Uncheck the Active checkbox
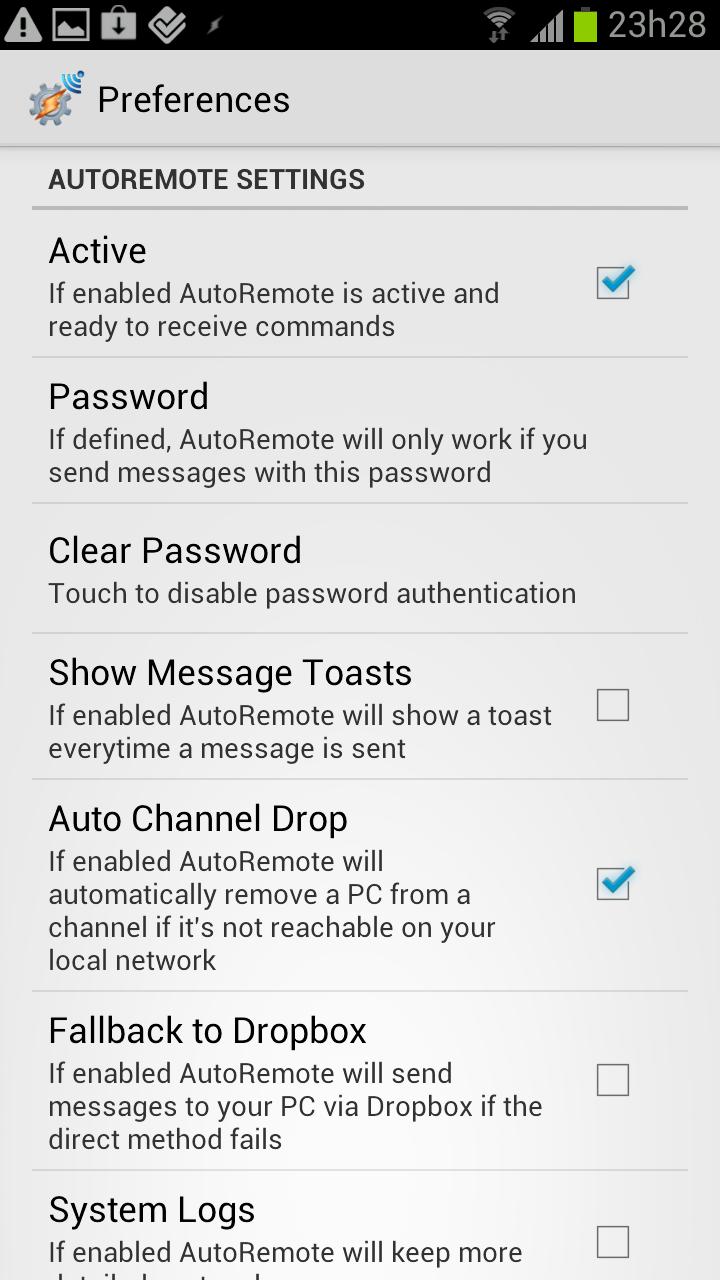Viewport: 720px width, 1280px height. point(613,283)
